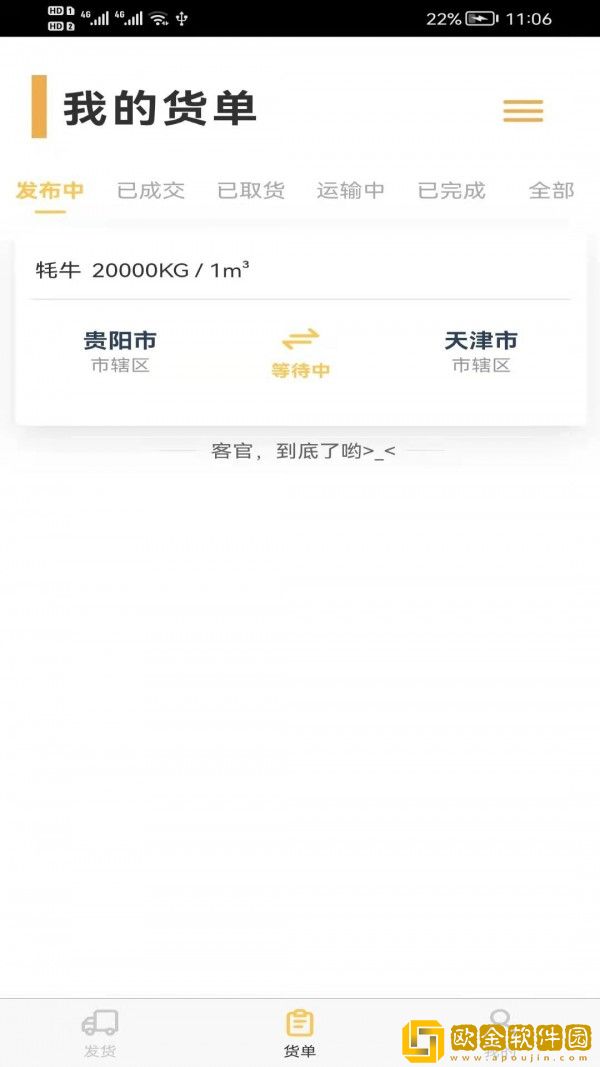Show 全部 orders
Viewport: 600px width, 1067px height.
pyautogui.click(x=551, y=190)
